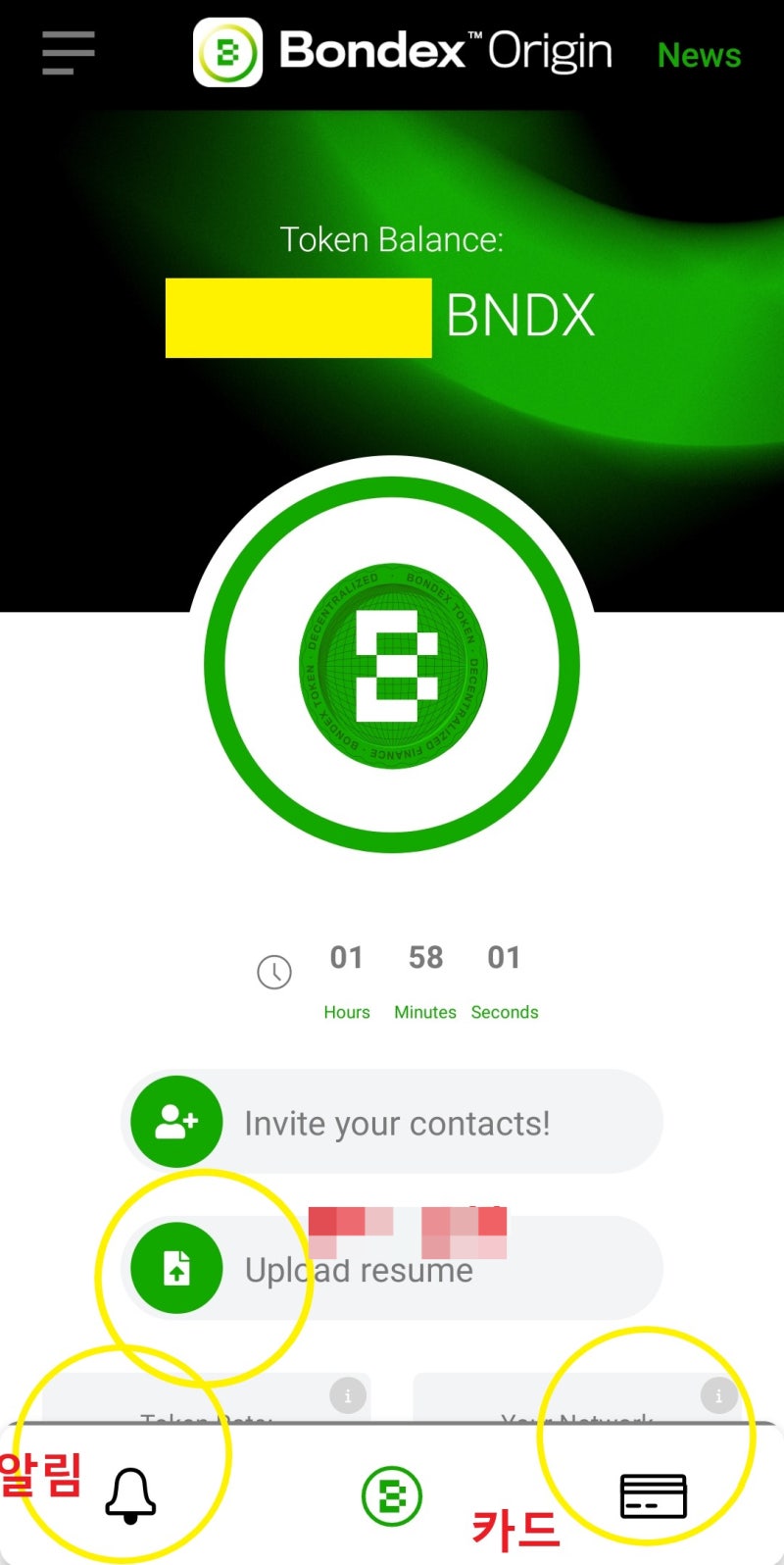Image resolution: width=784 pixels, height=1565 pixels.
Task: Open the hamburger menu
Action: [x=67, y=54]
